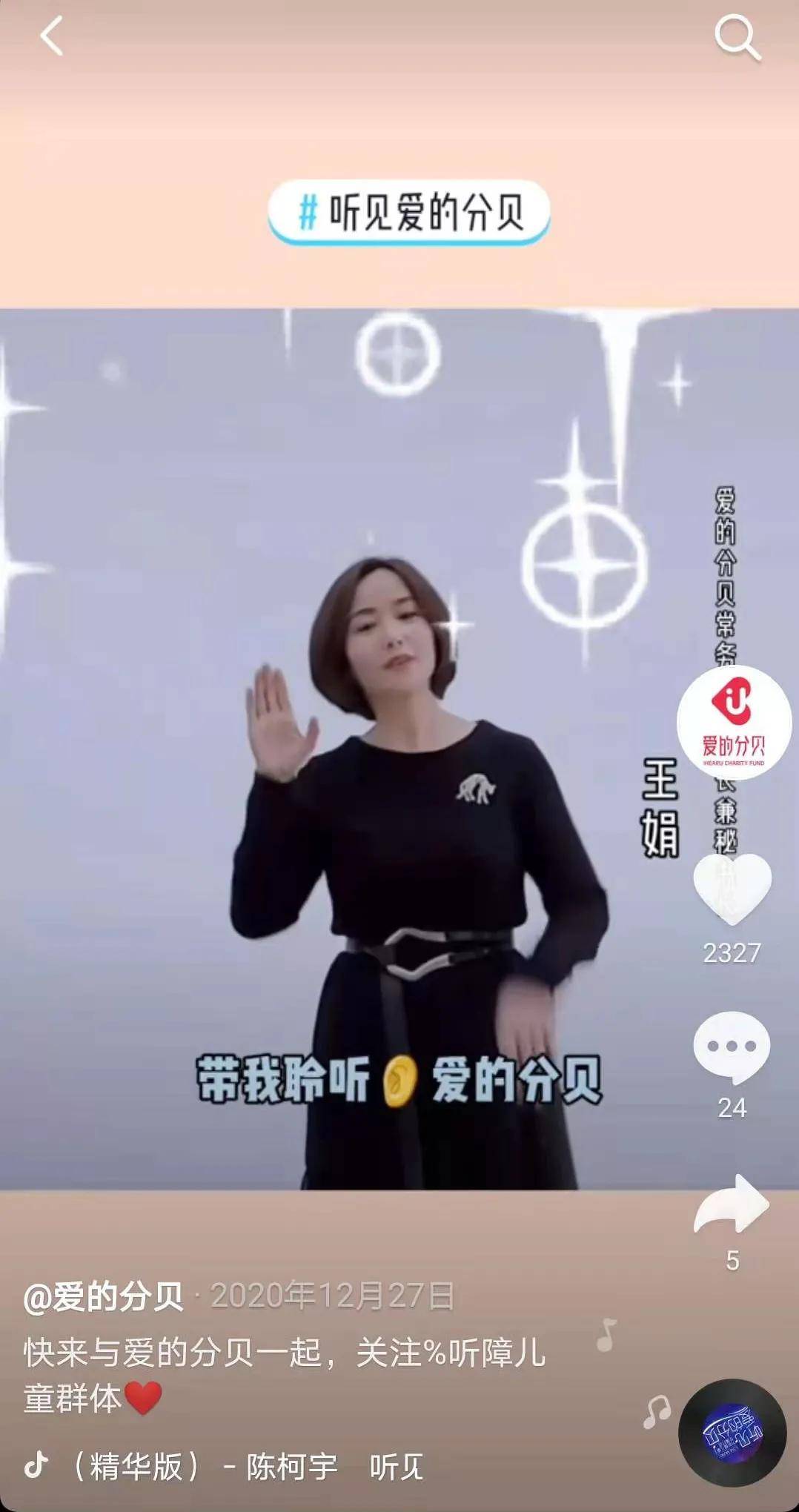Open the comments bubble
This screenshot has height=1512, width=799.
point(732,1046)
